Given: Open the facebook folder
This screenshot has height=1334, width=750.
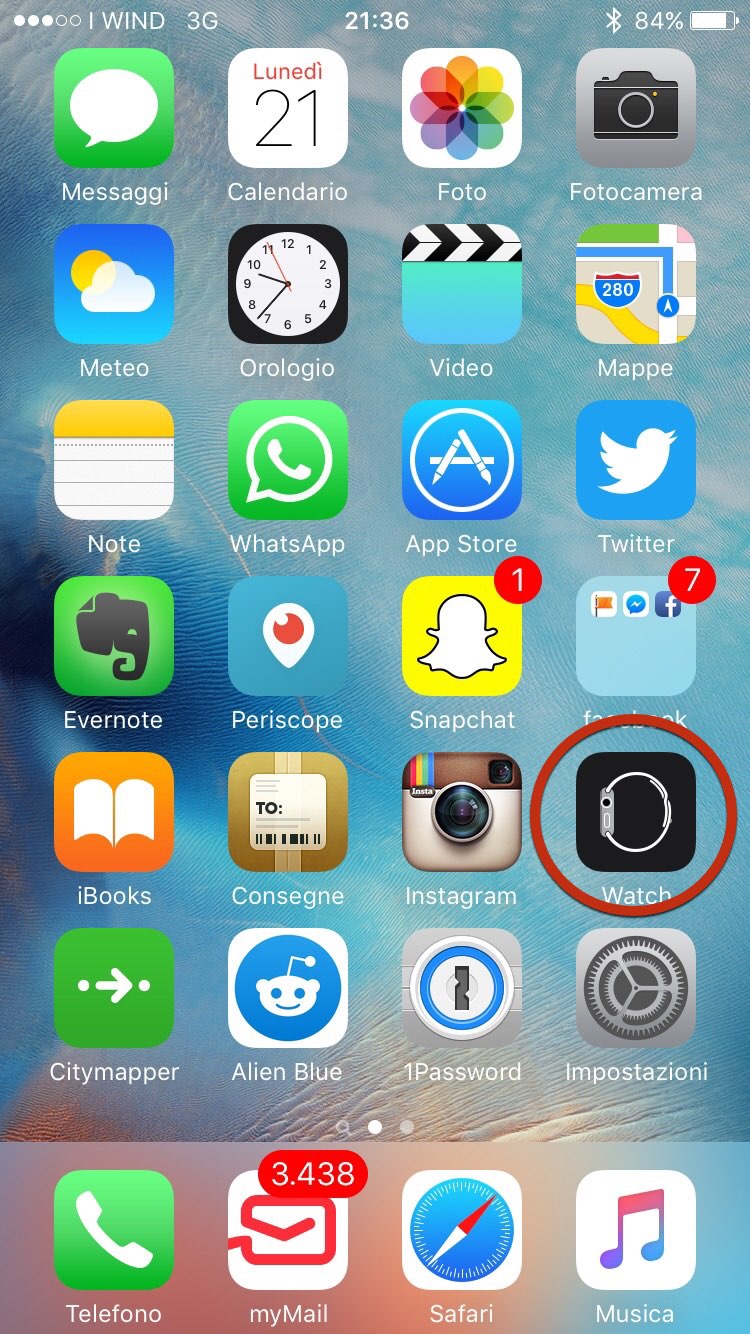Looking at the screenshot, I should [636, 636].
